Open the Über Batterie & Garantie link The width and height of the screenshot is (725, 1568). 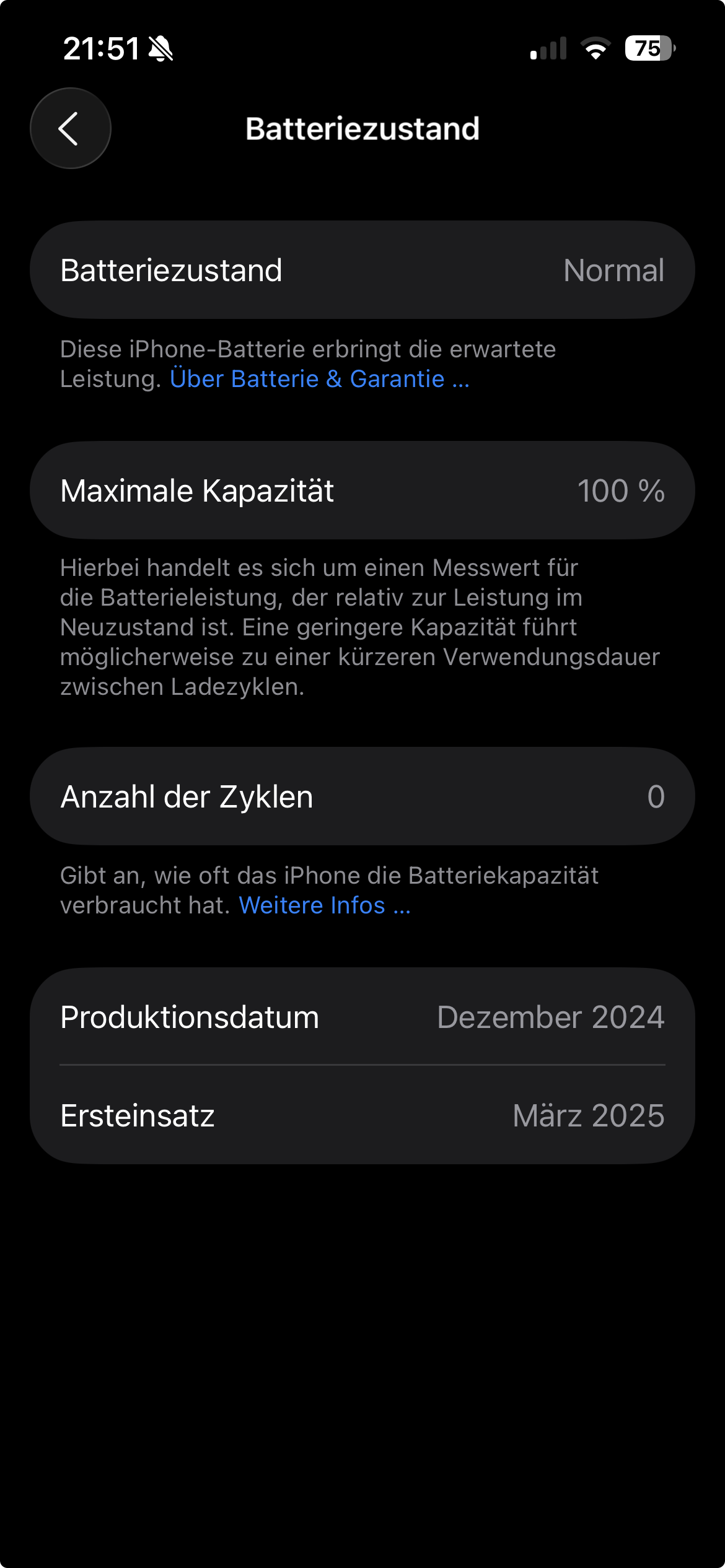point(319,379)
